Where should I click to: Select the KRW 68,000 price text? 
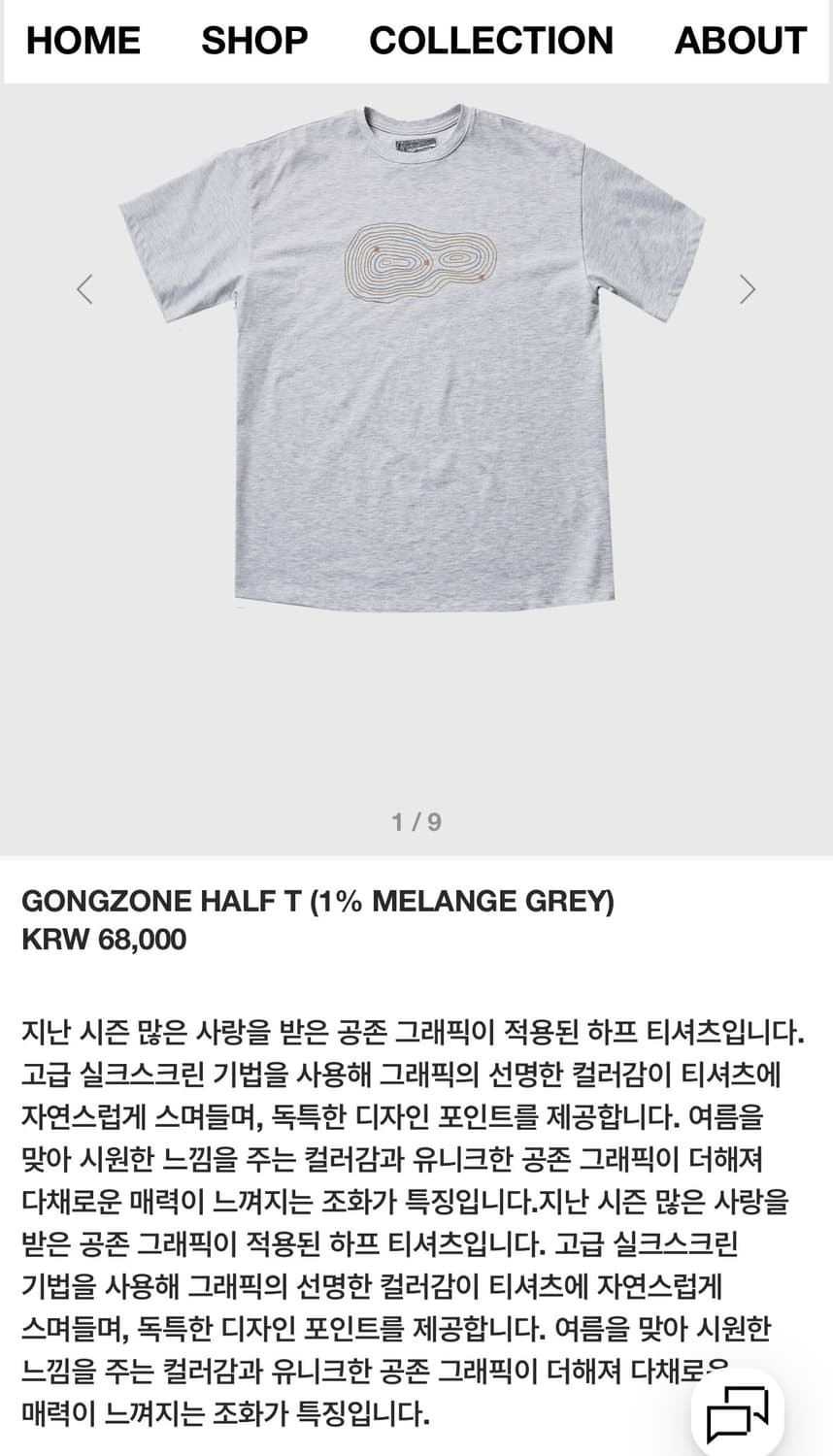pos(105,940)
